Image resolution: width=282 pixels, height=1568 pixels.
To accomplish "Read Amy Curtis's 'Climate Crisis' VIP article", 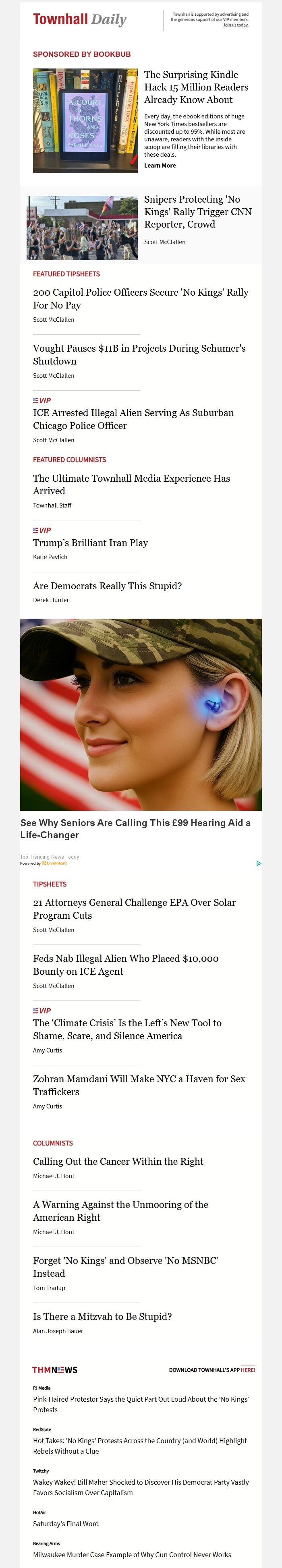I will pos(126,1029).
